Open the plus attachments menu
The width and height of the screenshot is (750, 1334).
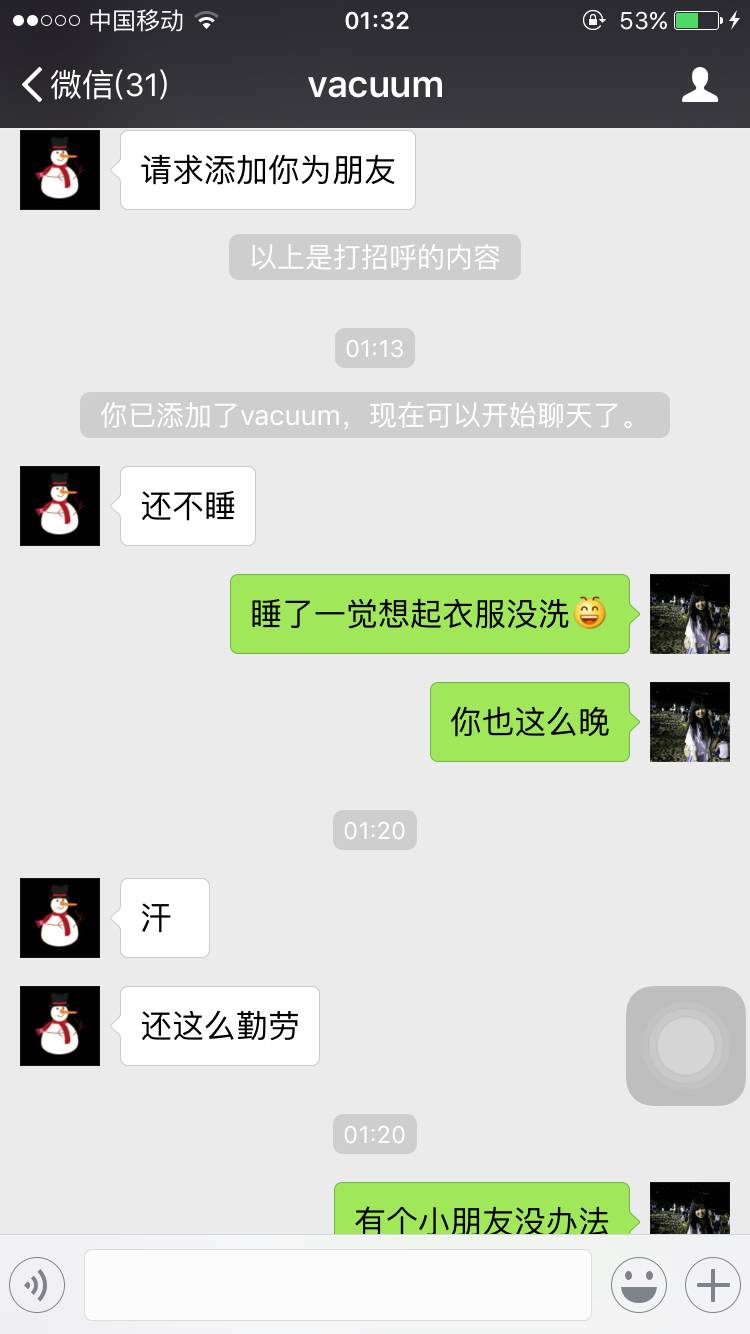pyautogui.click(x=712, y=1284)
